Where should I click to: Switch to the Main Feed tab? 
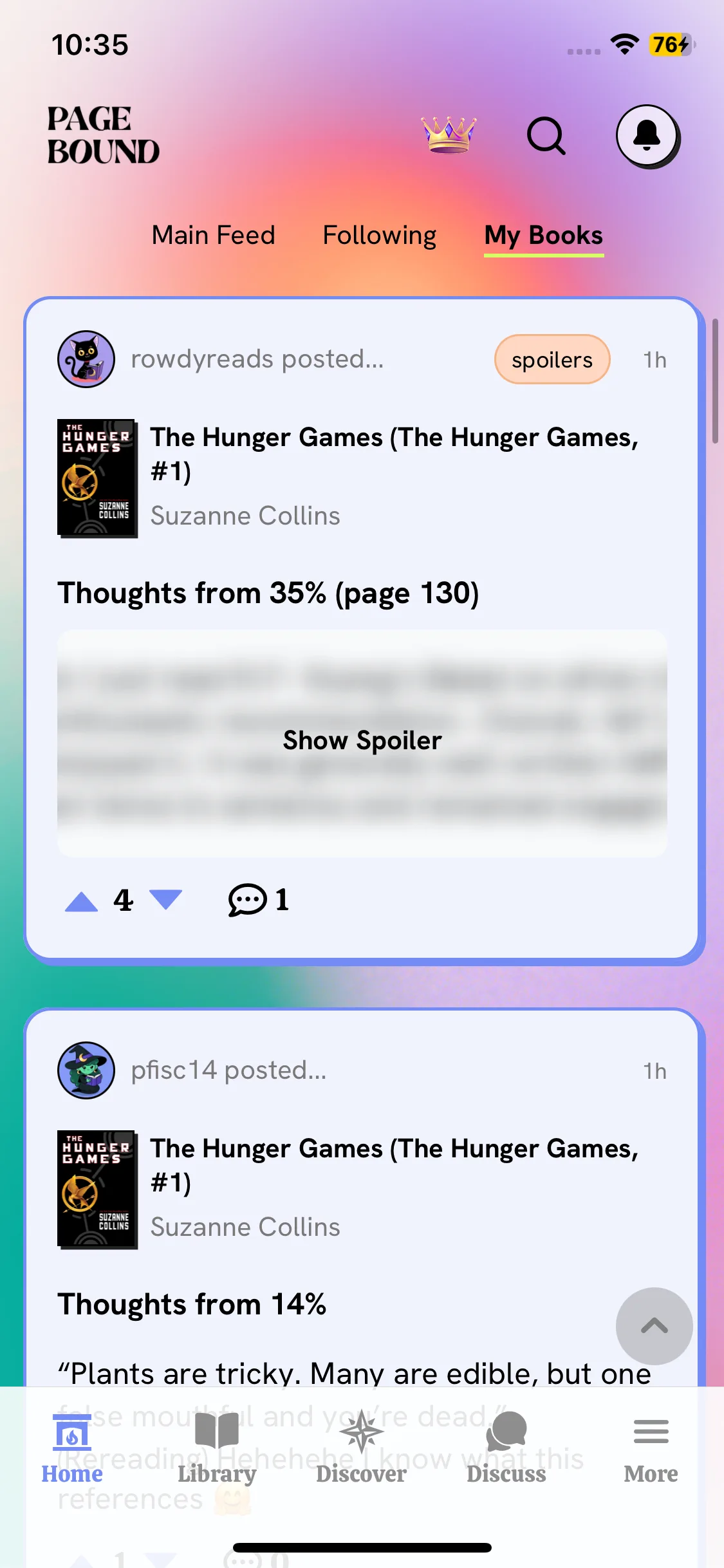click(212, 236)
